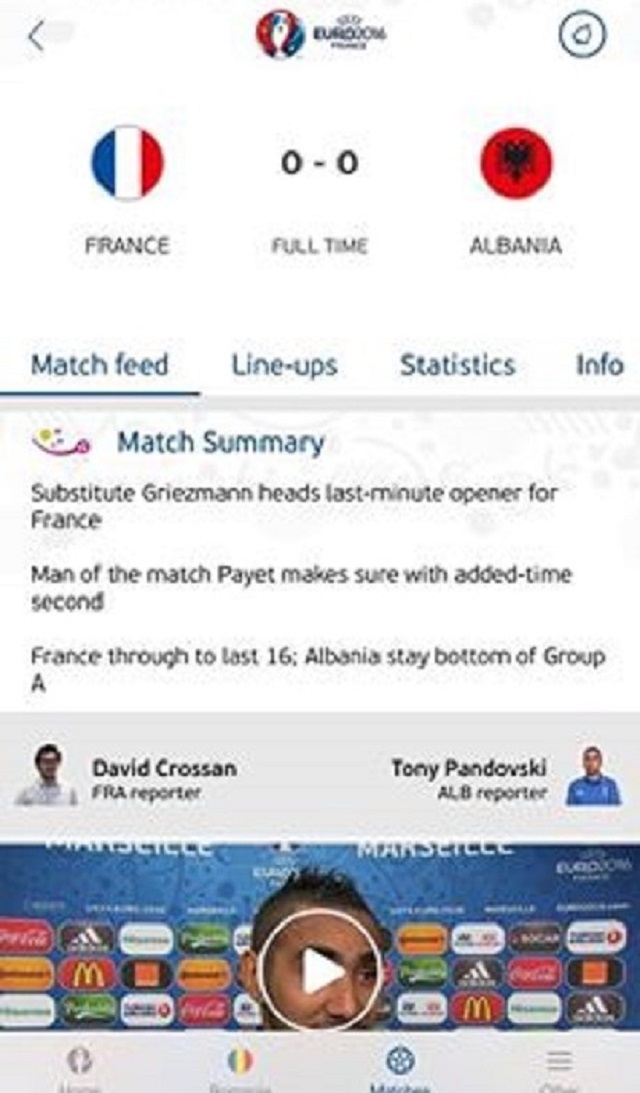Image resolution: width=640 pixels, height=1093 pixels.
Task: Select the Info tab
Action: [599, 365]
